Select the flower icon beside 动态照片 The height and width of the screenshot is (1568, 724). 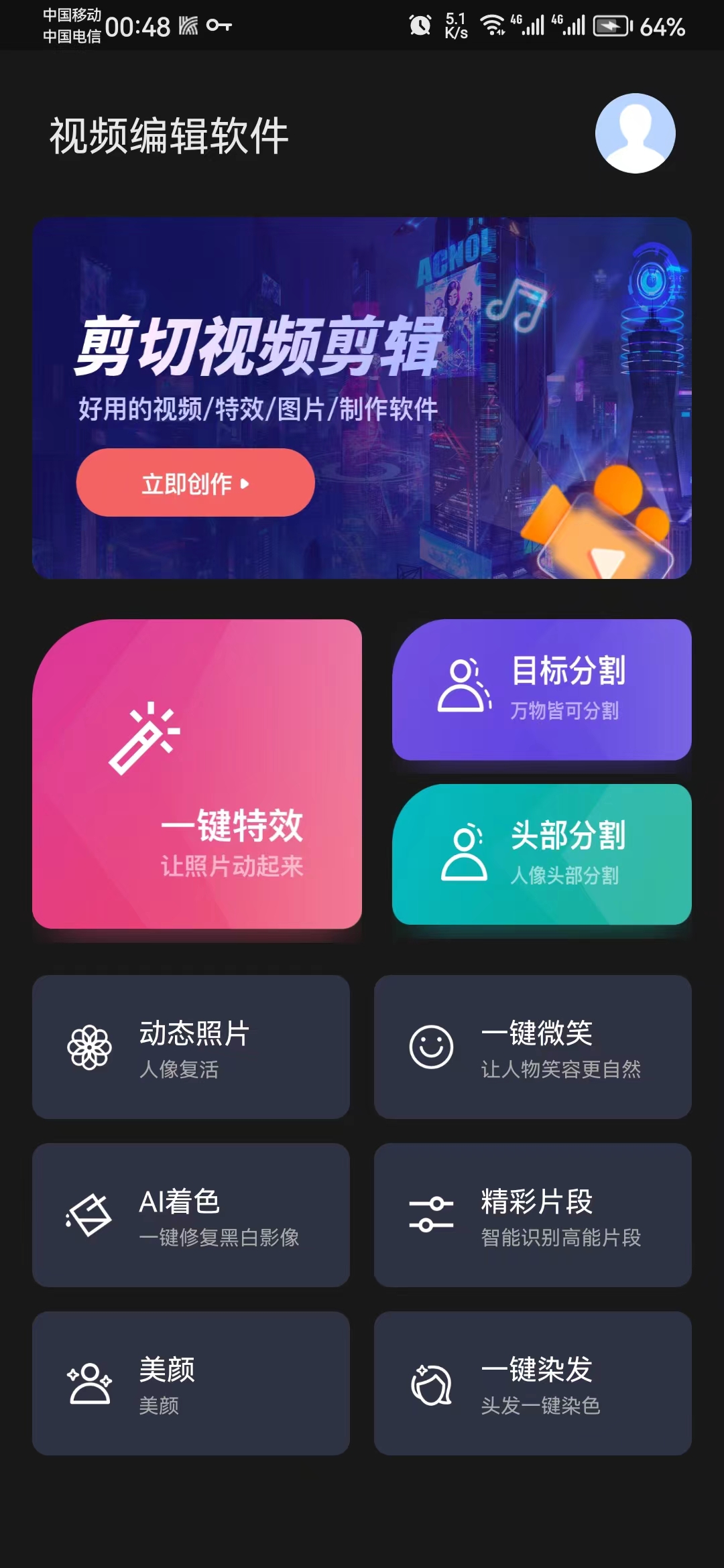click(89, 1049)
